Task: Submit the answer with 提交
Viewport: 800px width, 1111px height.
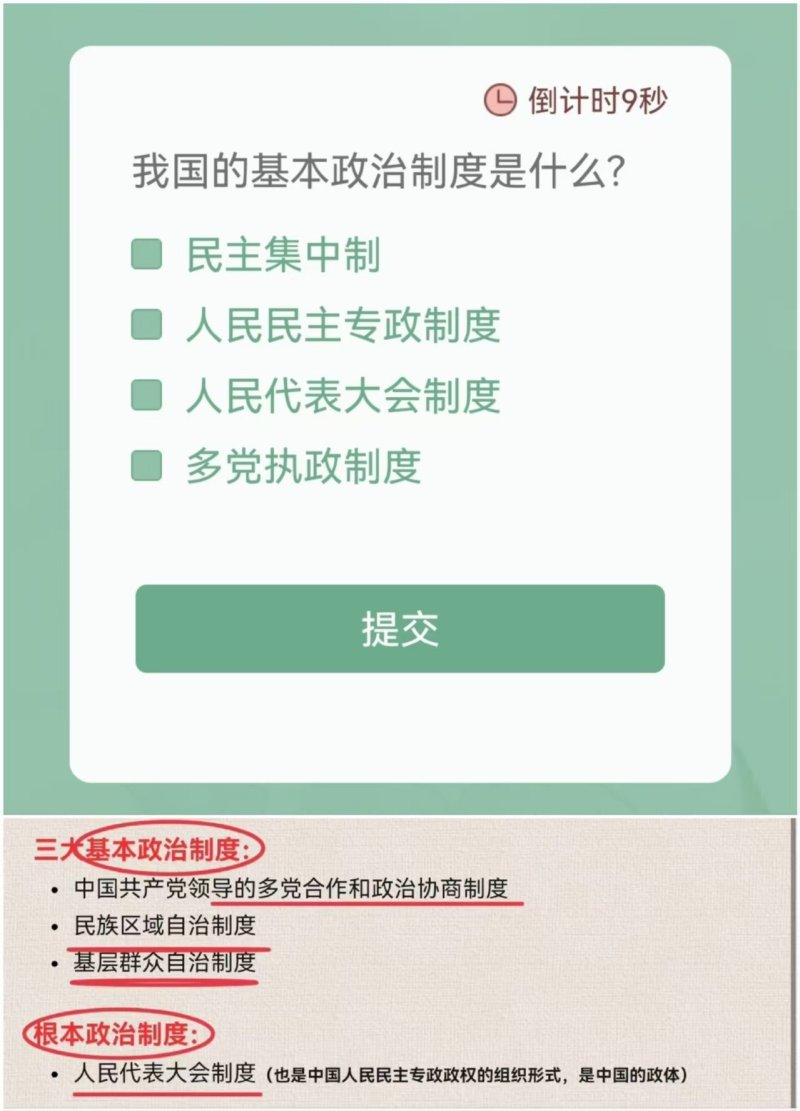Action: (x=400, y=629)
